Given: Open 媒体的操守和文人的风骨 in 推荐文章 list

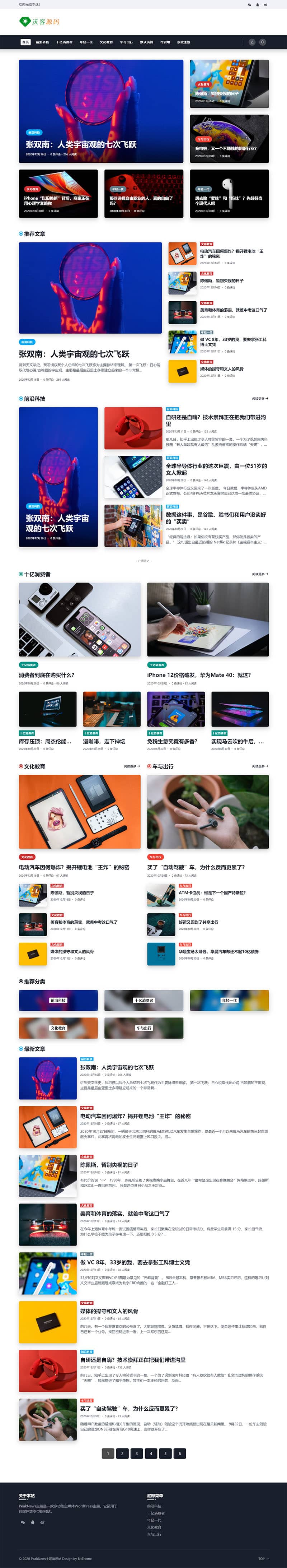Looking at the screenshot, I should point(222,369).
